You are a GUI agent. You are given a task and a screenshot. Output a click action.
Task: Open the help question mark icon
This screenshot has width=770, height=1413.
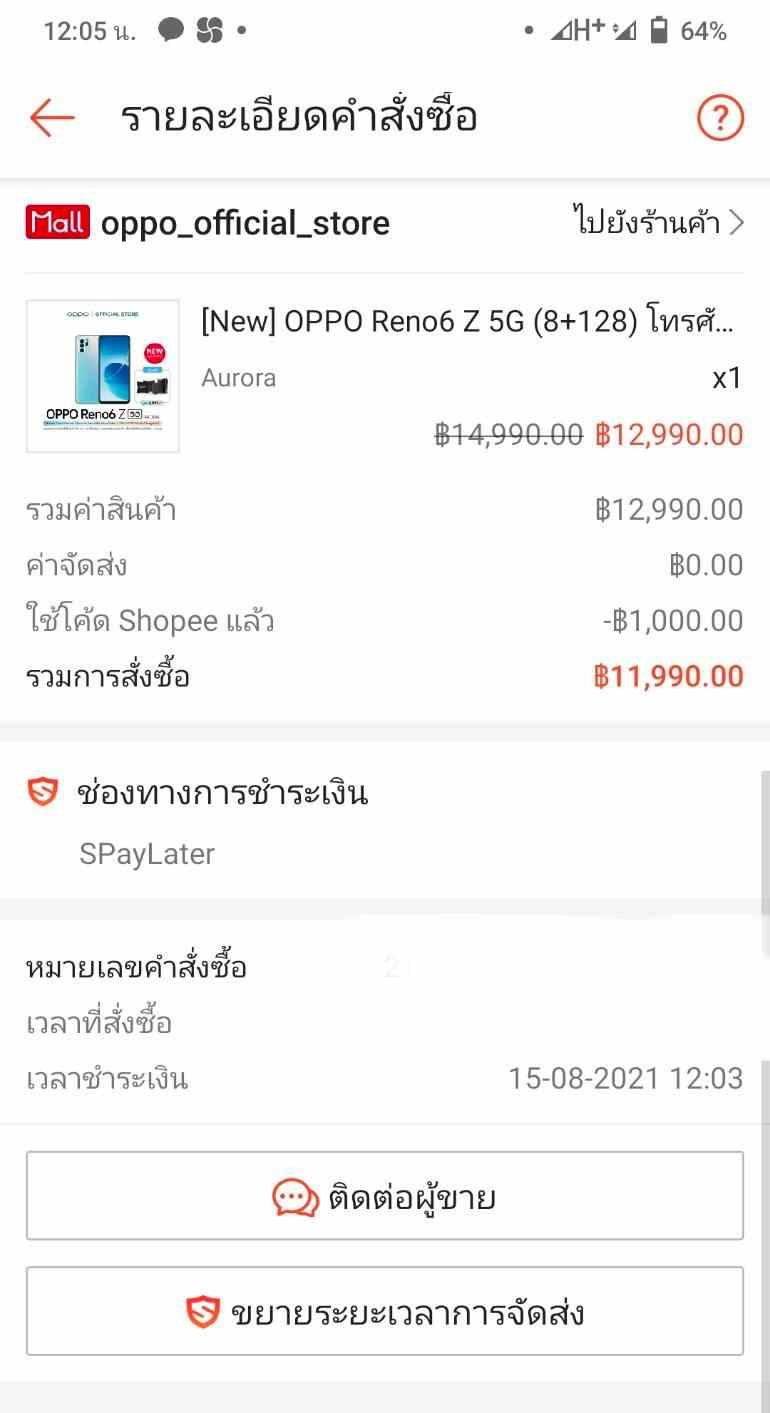(720, 118)
